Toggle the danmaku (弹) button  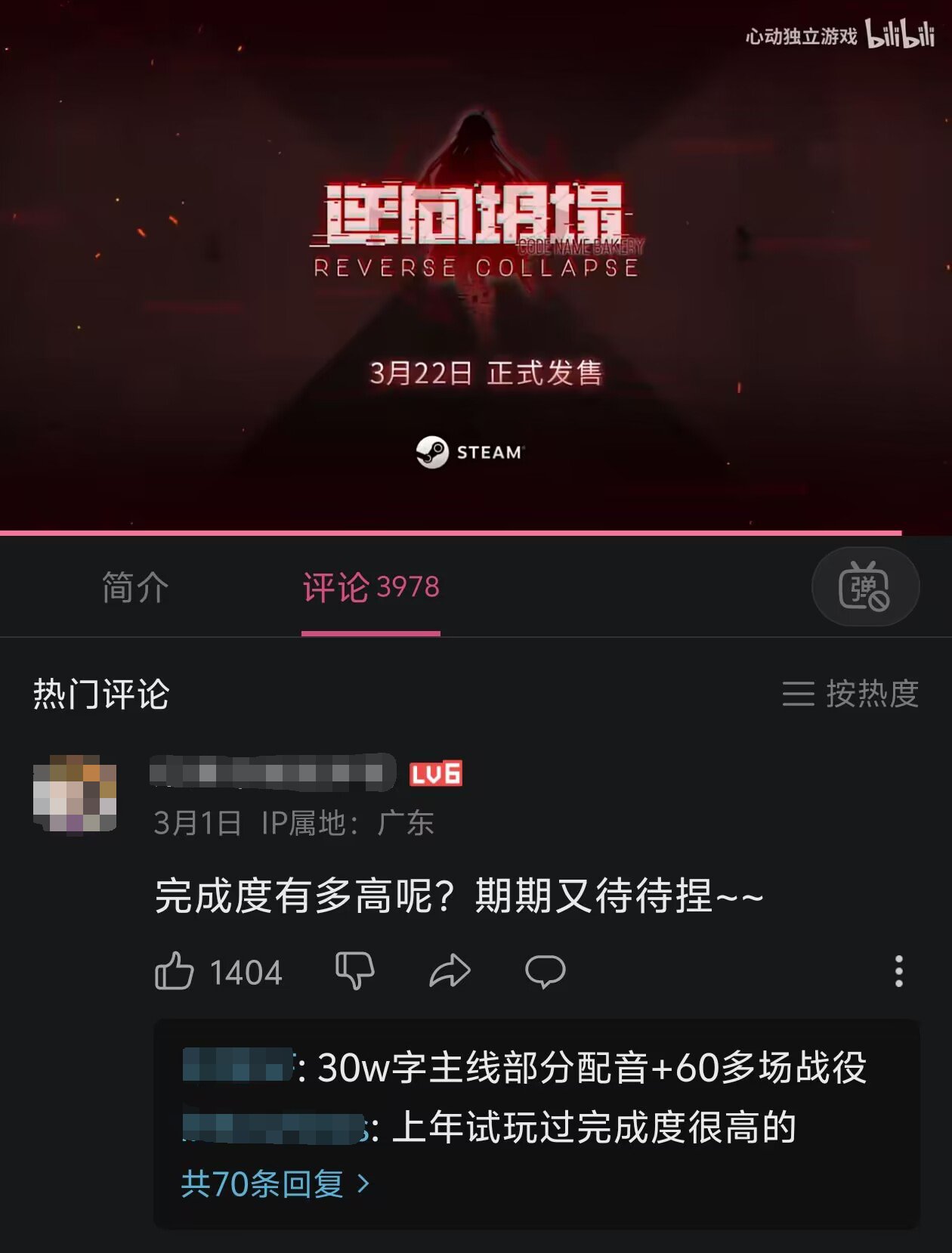864,586
